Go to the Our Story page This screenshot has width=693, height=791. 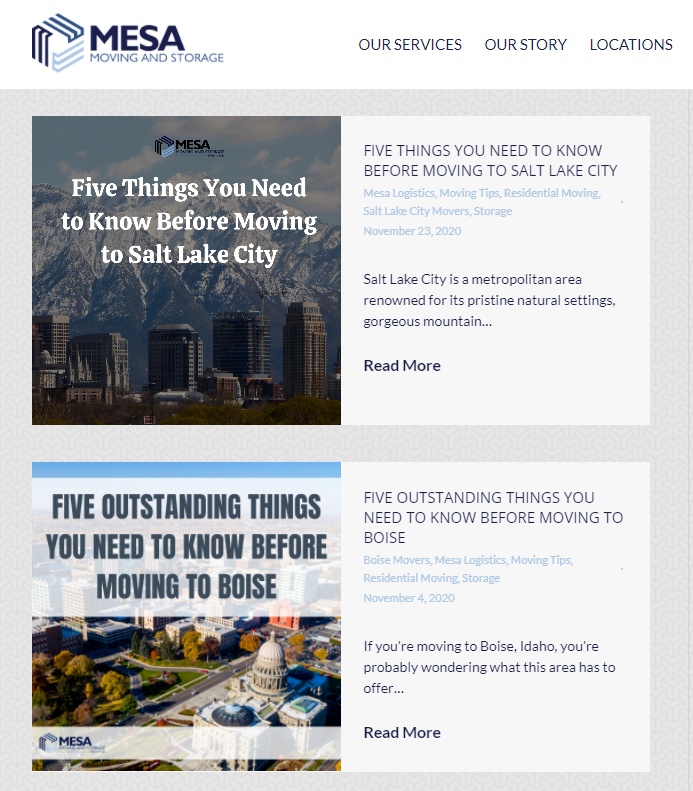pyautogui.click(x=525, y=45)
